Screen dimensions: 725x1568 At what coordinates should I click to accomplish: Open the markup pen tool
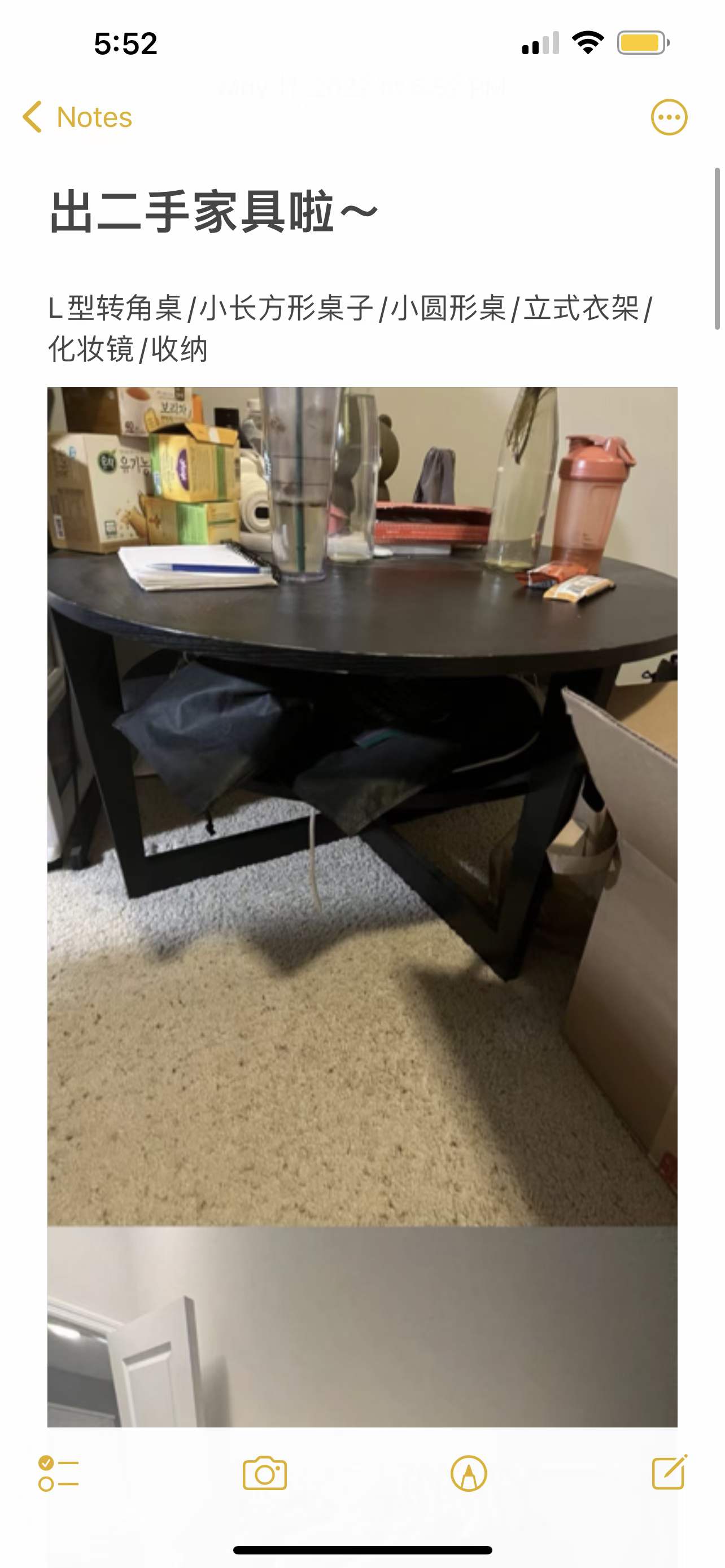(x=468, y=1473)
